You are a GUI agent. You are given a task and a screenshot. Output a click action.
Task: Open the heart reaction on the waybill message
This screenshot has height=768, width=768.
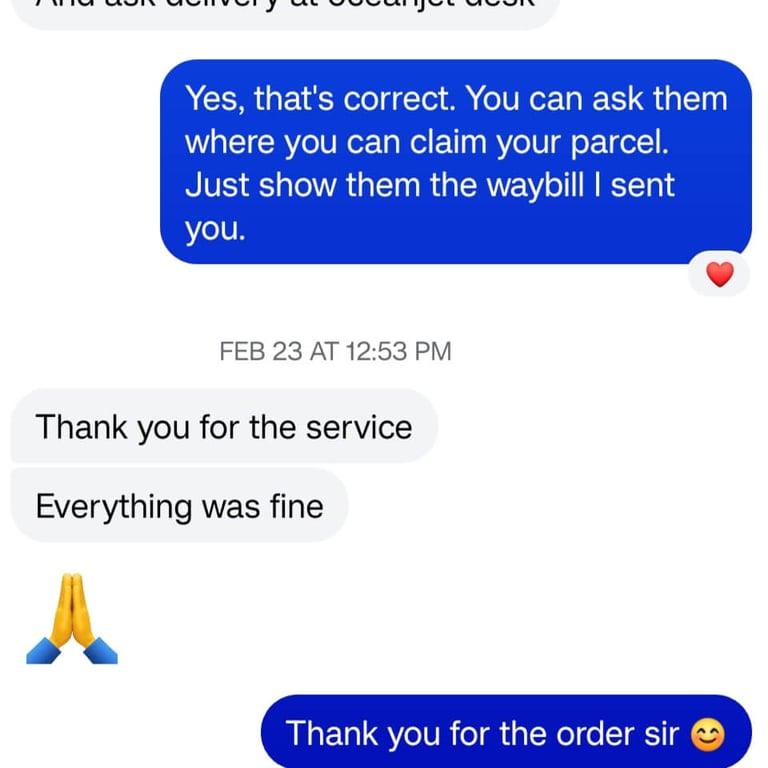pyautogui.click(x=719, y=273)
